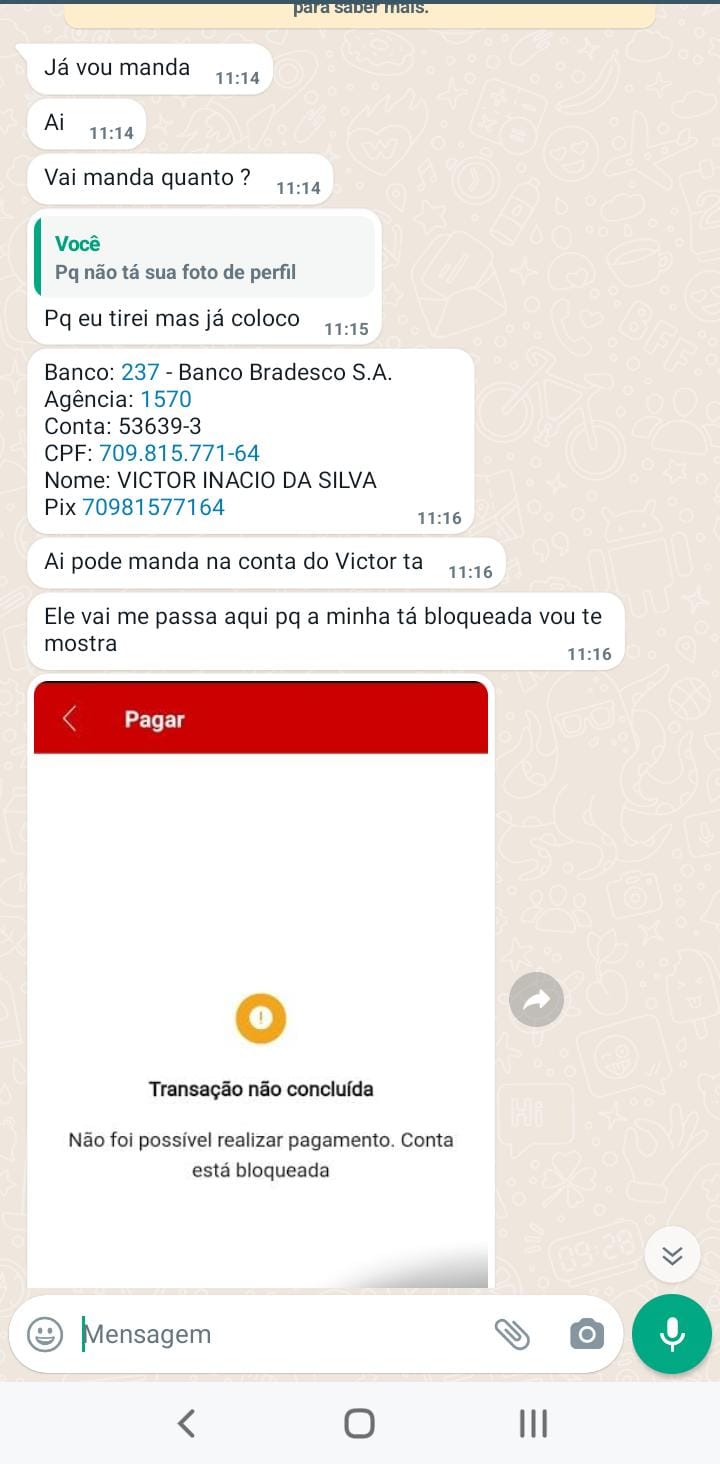Tap the CPF 709.815.771-64 link

[x=179, y=453]
